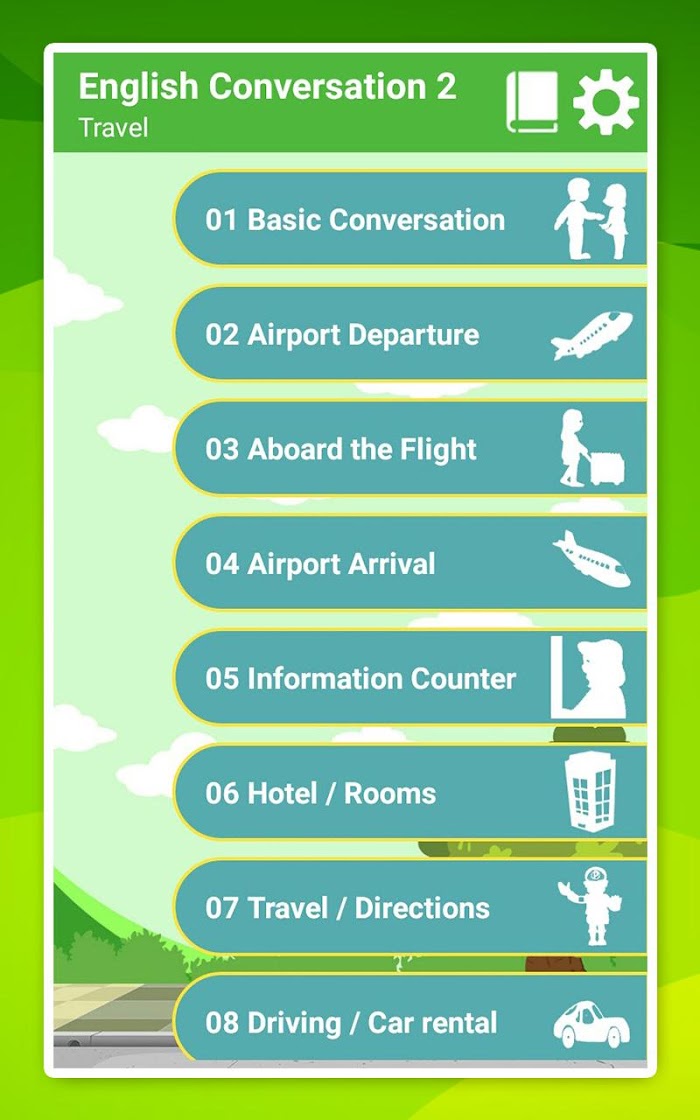Tap 08 Driving / Car rental

click(x=411, y=1018)
